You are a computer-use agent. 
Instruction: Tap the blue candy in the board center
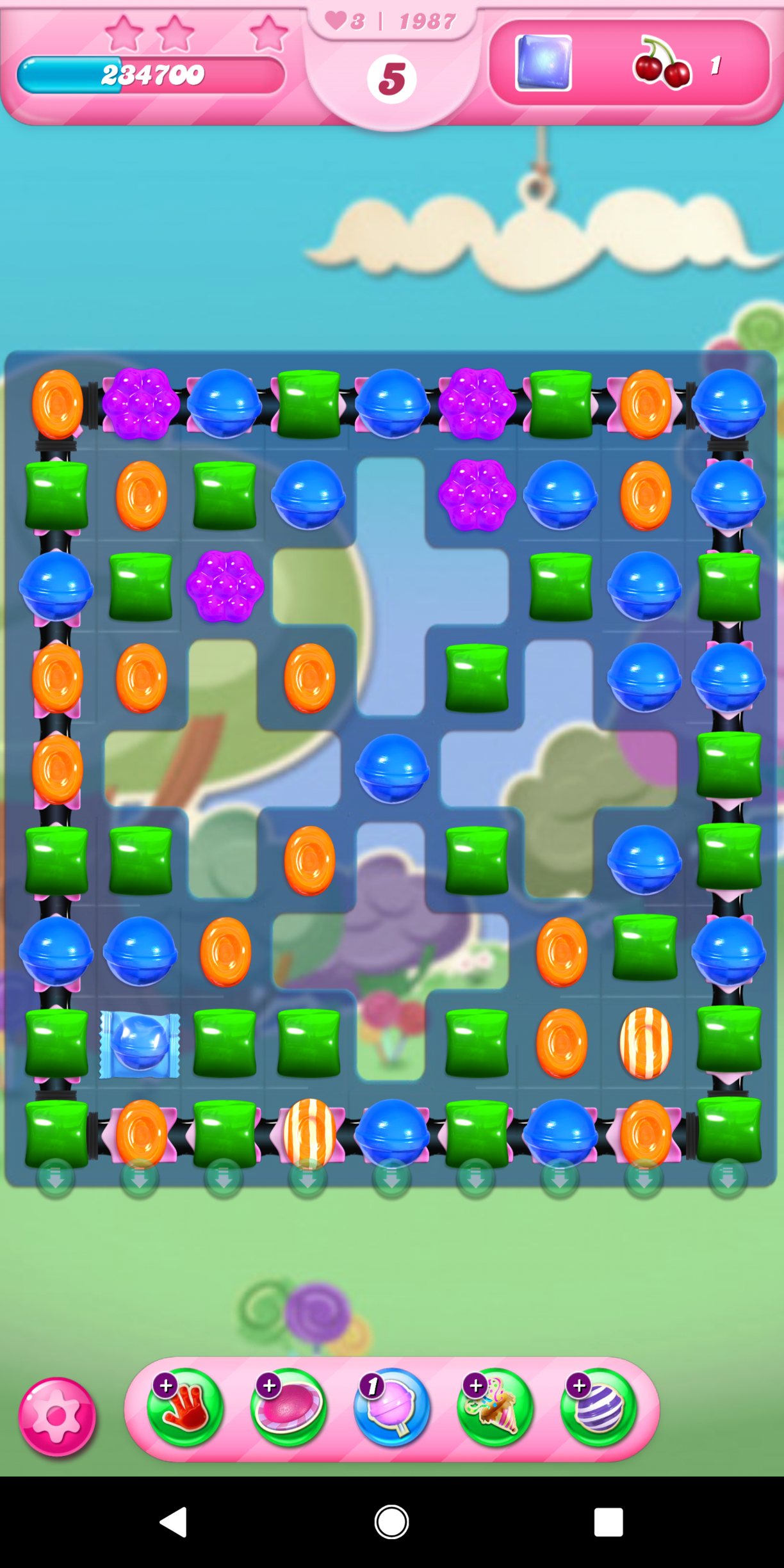(x=392, y=768)
